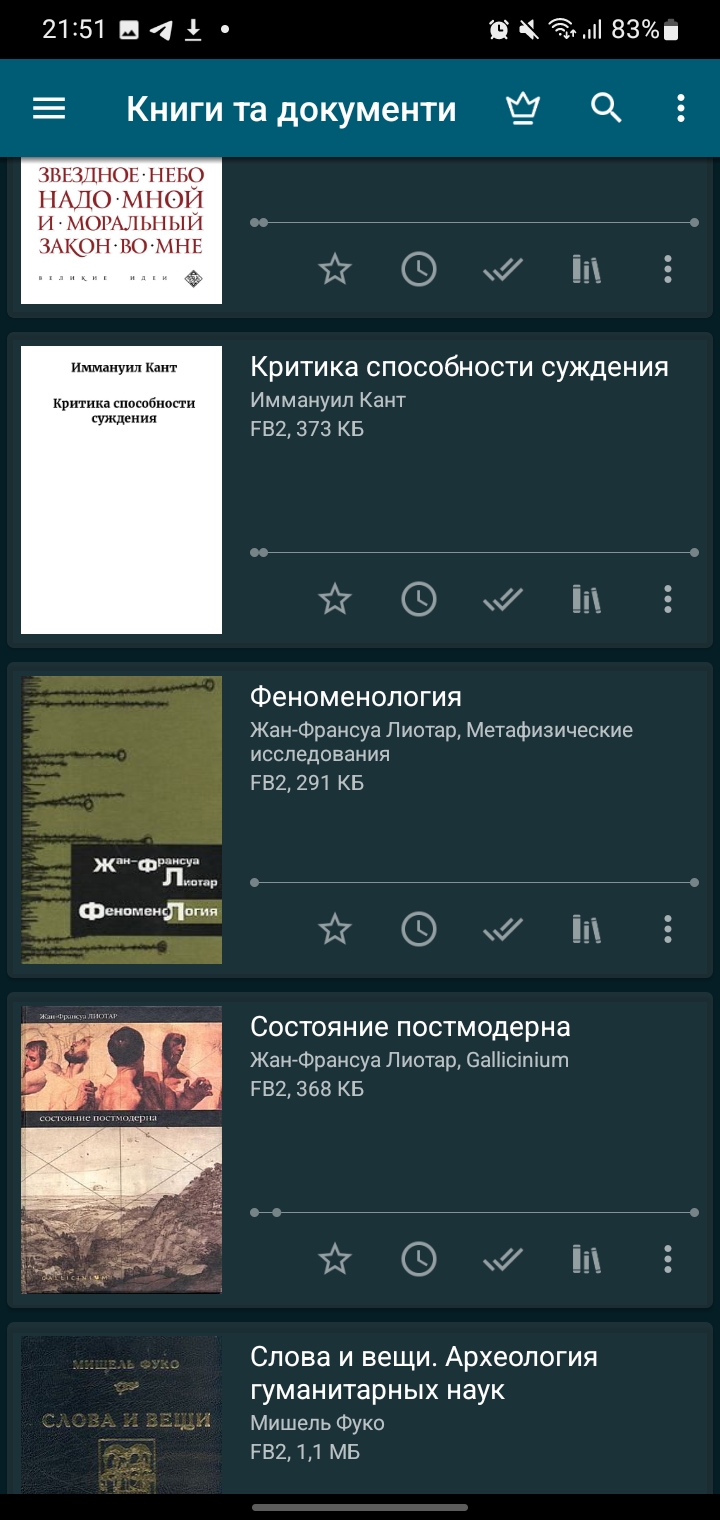Open the app bar overflow menu
Screen dimensions: 720x1520
681,108
